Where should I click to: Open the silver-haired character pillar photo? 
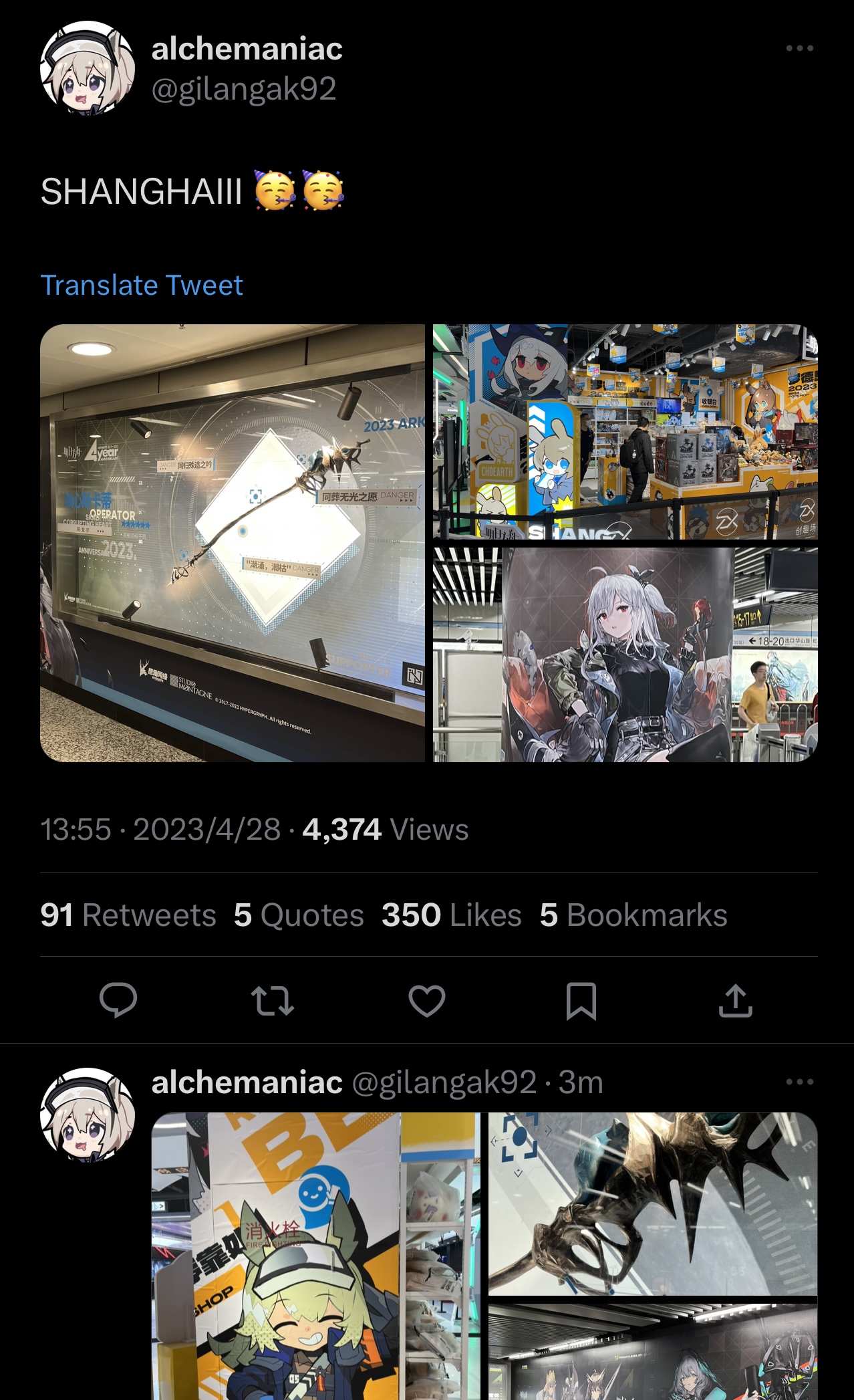tap(625, 655)
